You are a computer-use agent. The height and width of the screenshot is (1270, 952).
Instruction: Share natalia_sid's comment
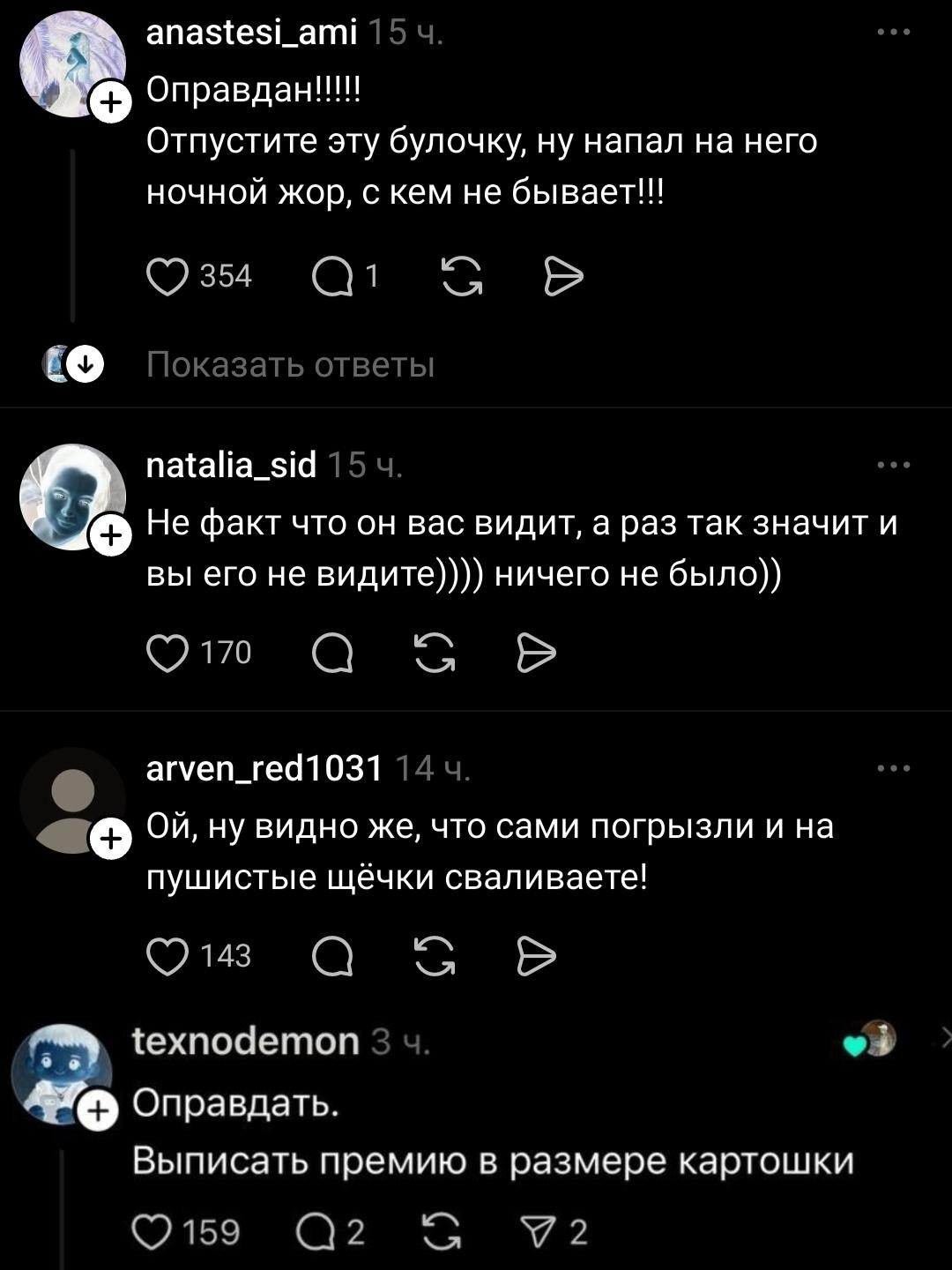[x=537, y=654]
